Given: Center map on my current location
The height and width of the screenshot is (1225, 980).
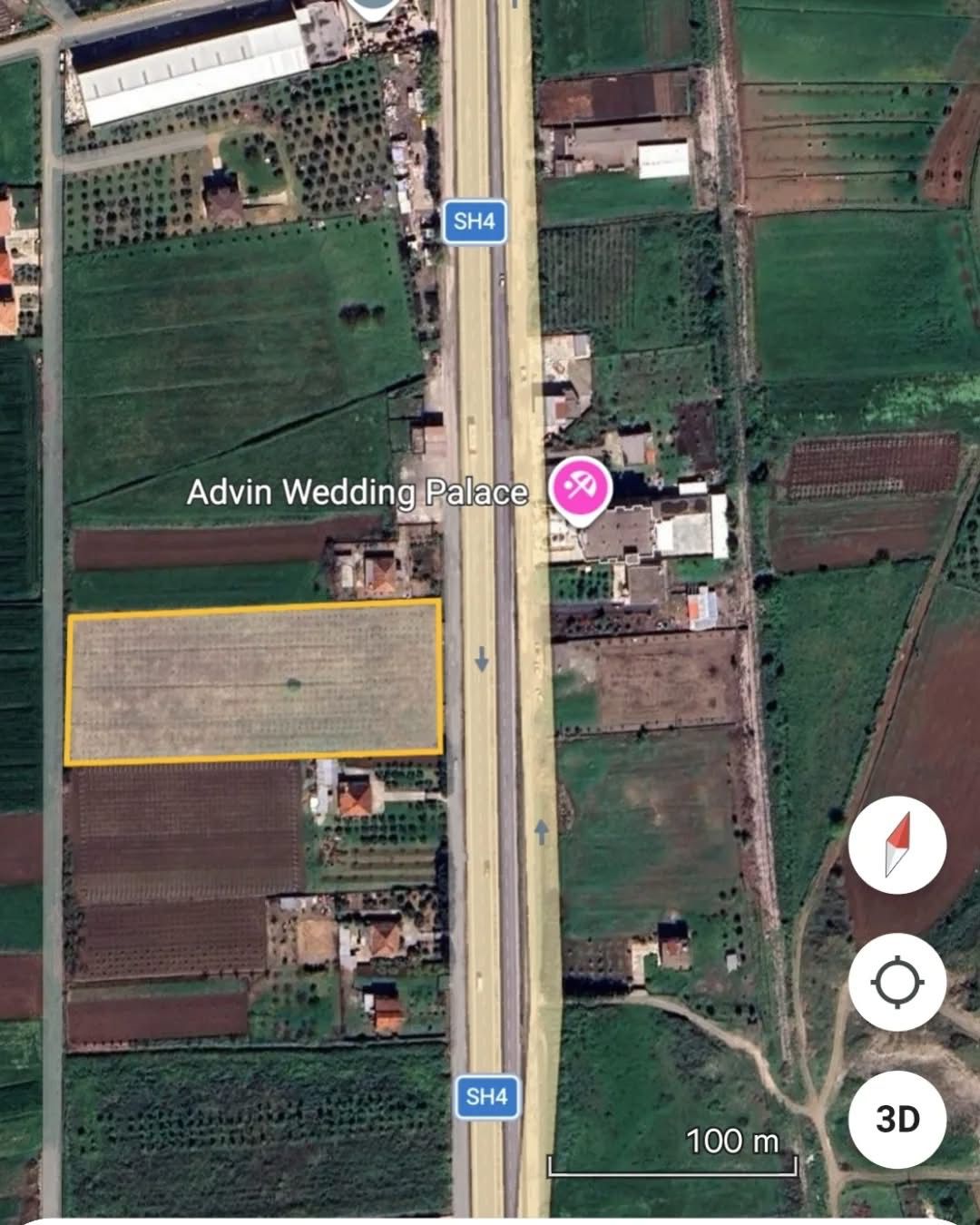Looking at the screenshot, I should (x=897, y=982).
